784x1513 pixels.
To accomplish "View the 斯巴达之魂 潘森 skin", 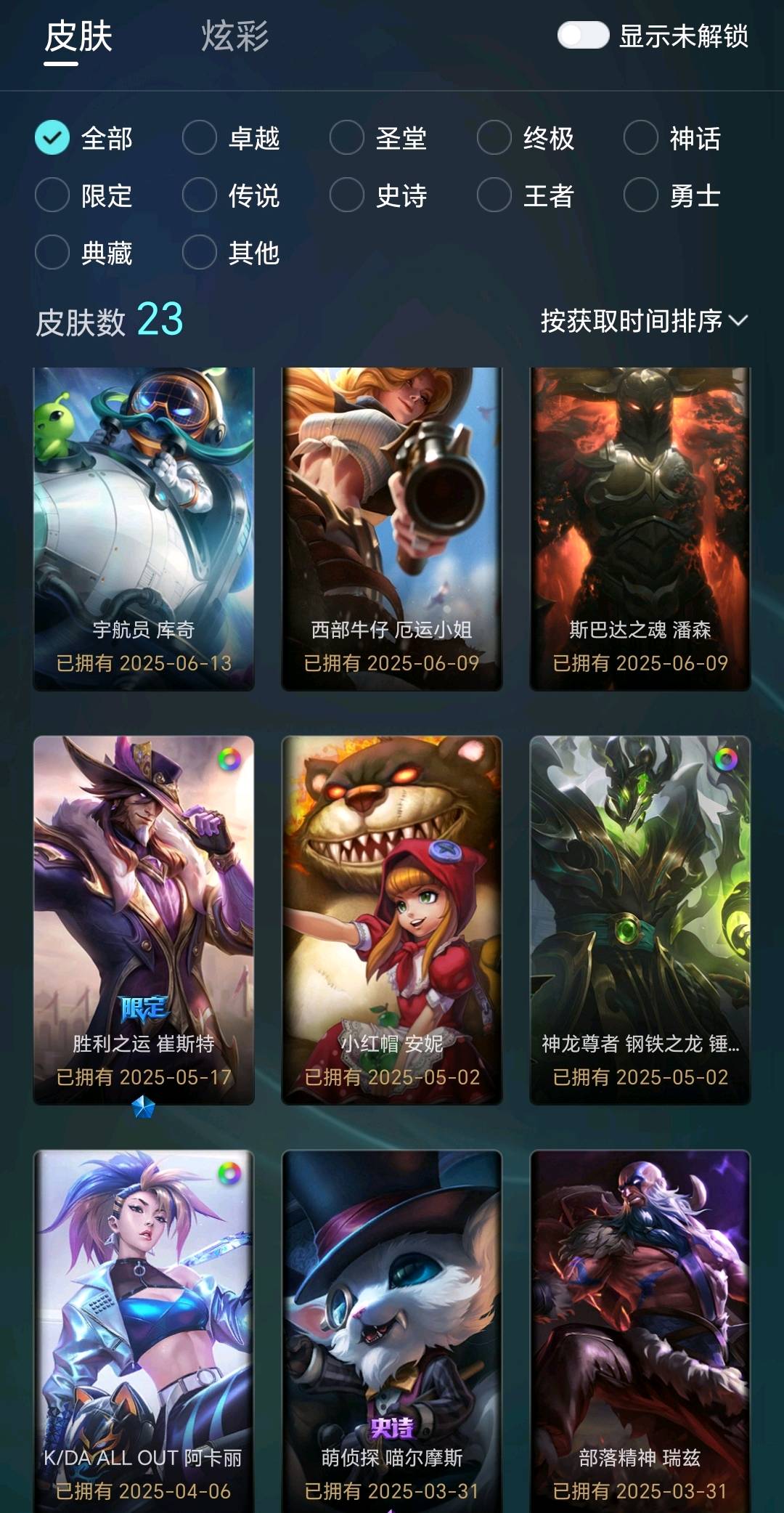I will point(640,529).
